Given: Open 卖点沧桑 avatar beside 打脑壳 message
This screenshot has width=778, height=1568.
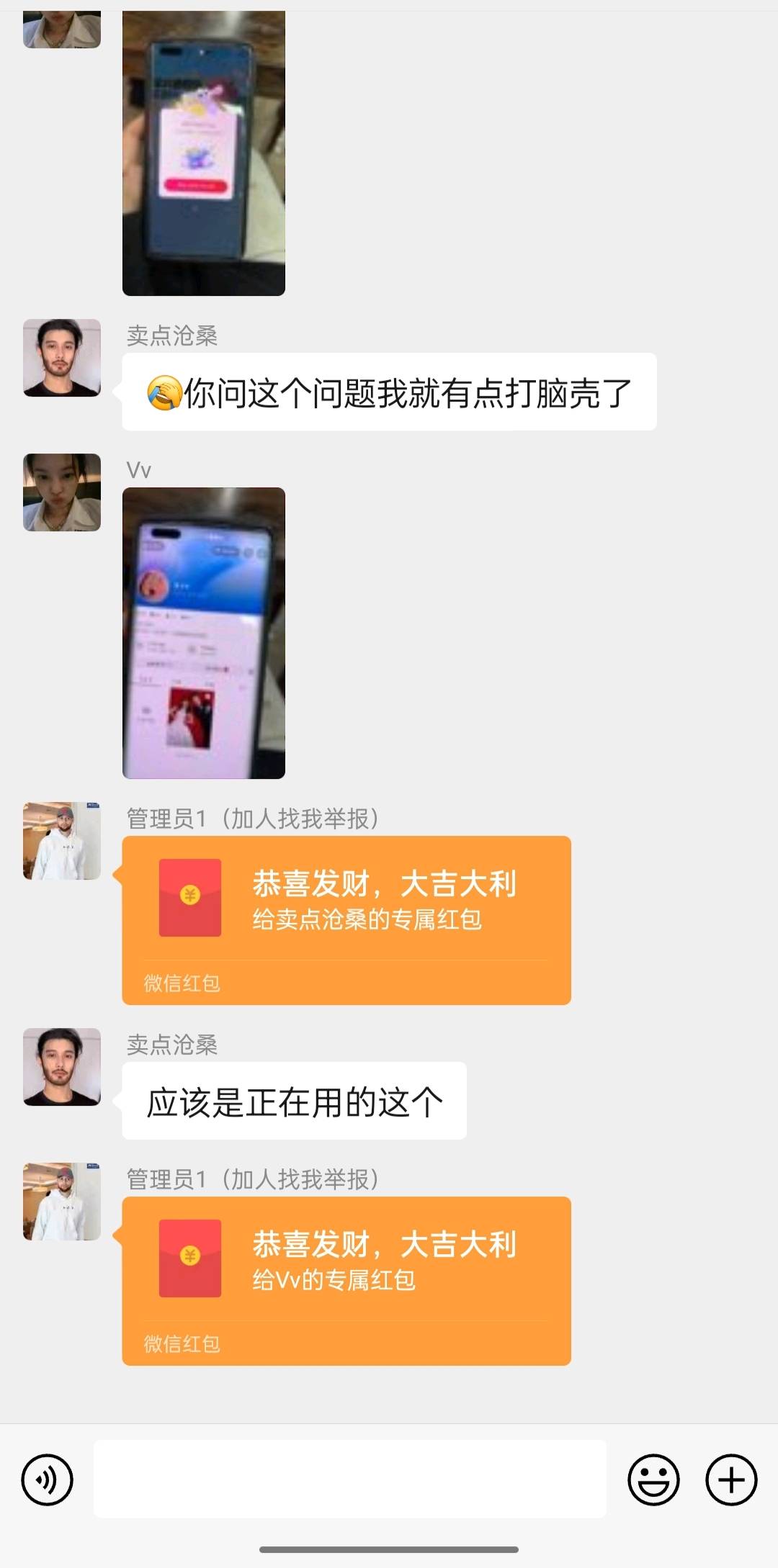Looking at the screenshot, I should click(62, 358).
